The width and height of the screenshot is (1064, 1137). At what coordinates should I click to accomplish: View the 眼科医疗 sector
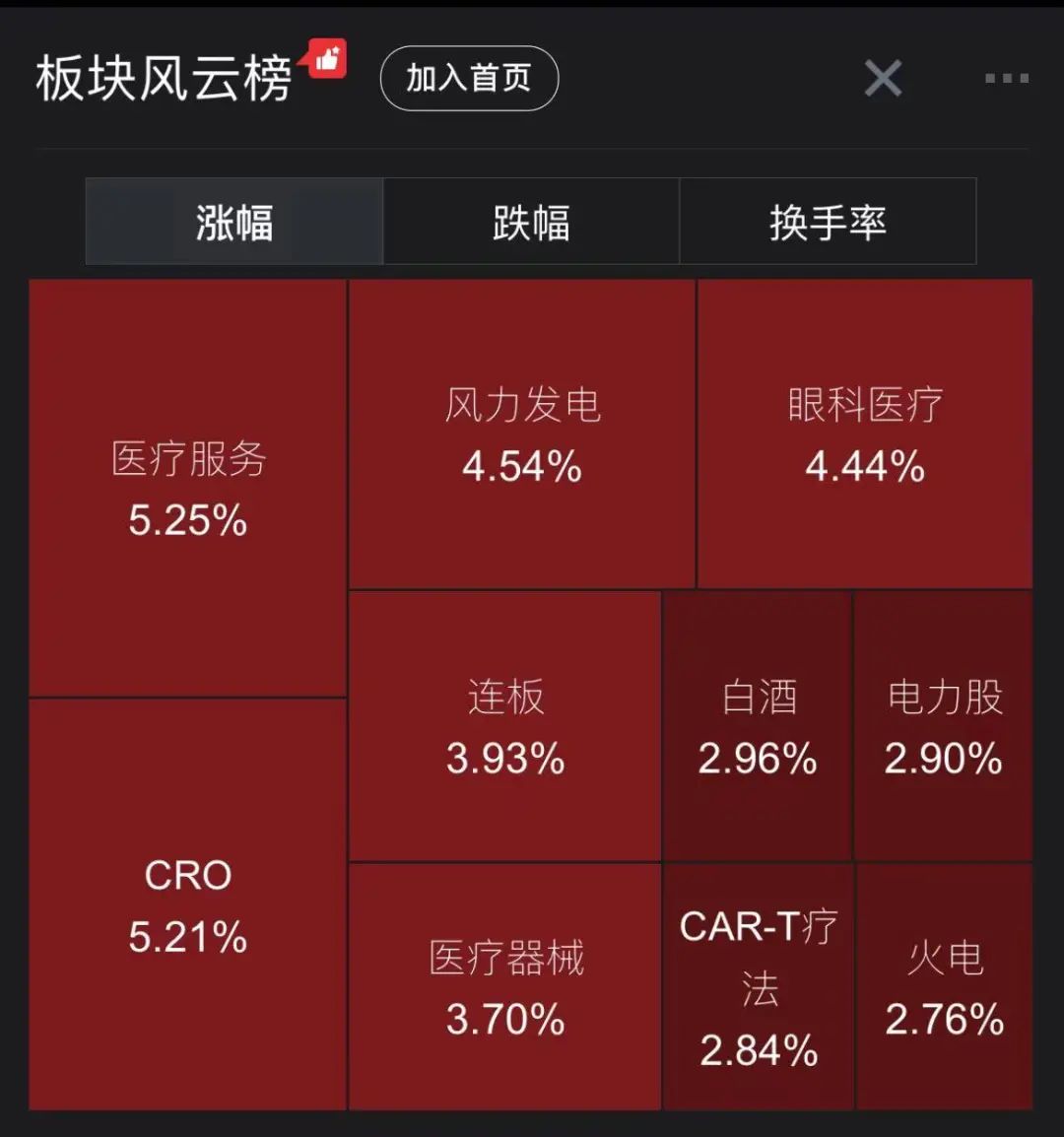[x=865, y=435]
